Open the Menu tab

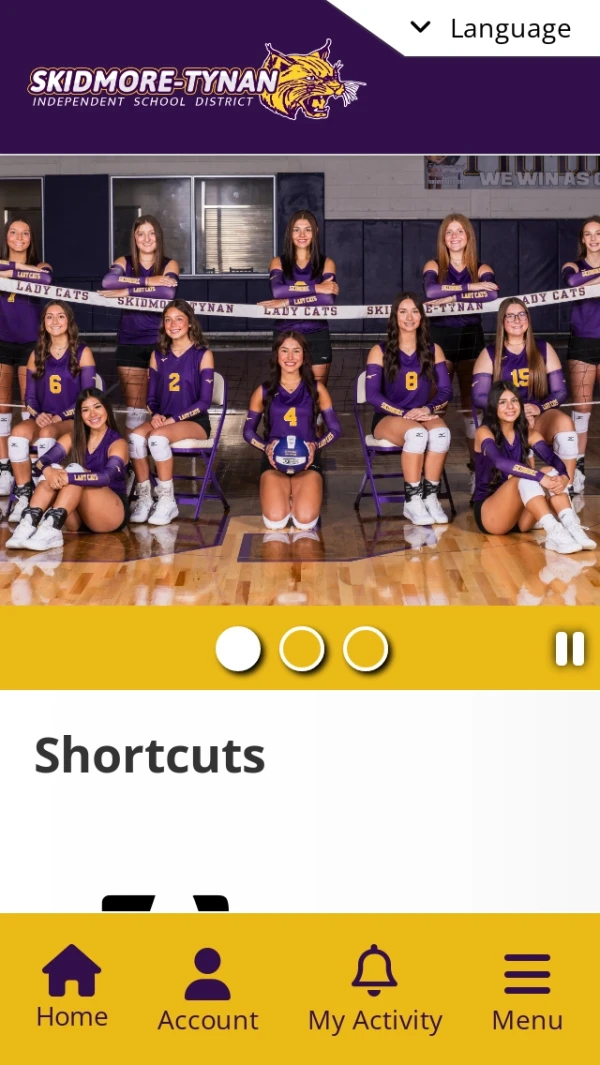point(527,990)
